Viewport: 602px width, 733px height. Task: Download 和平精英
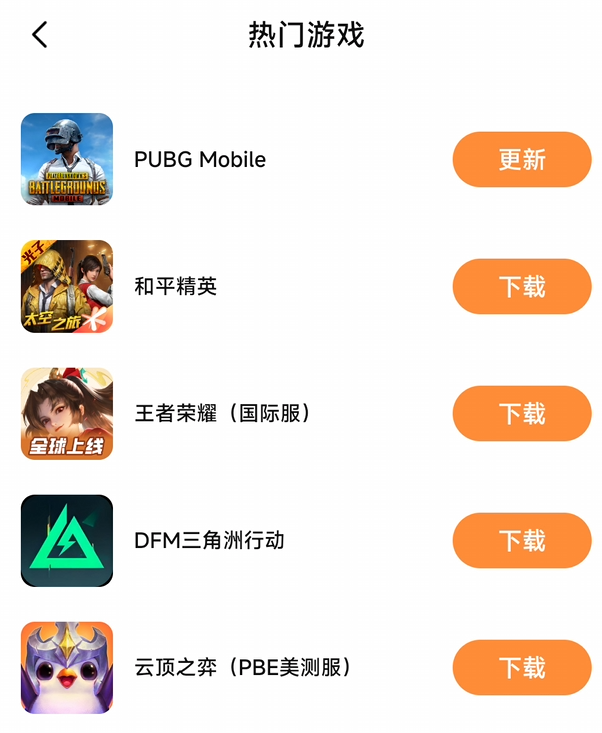(x=522, y=286)
